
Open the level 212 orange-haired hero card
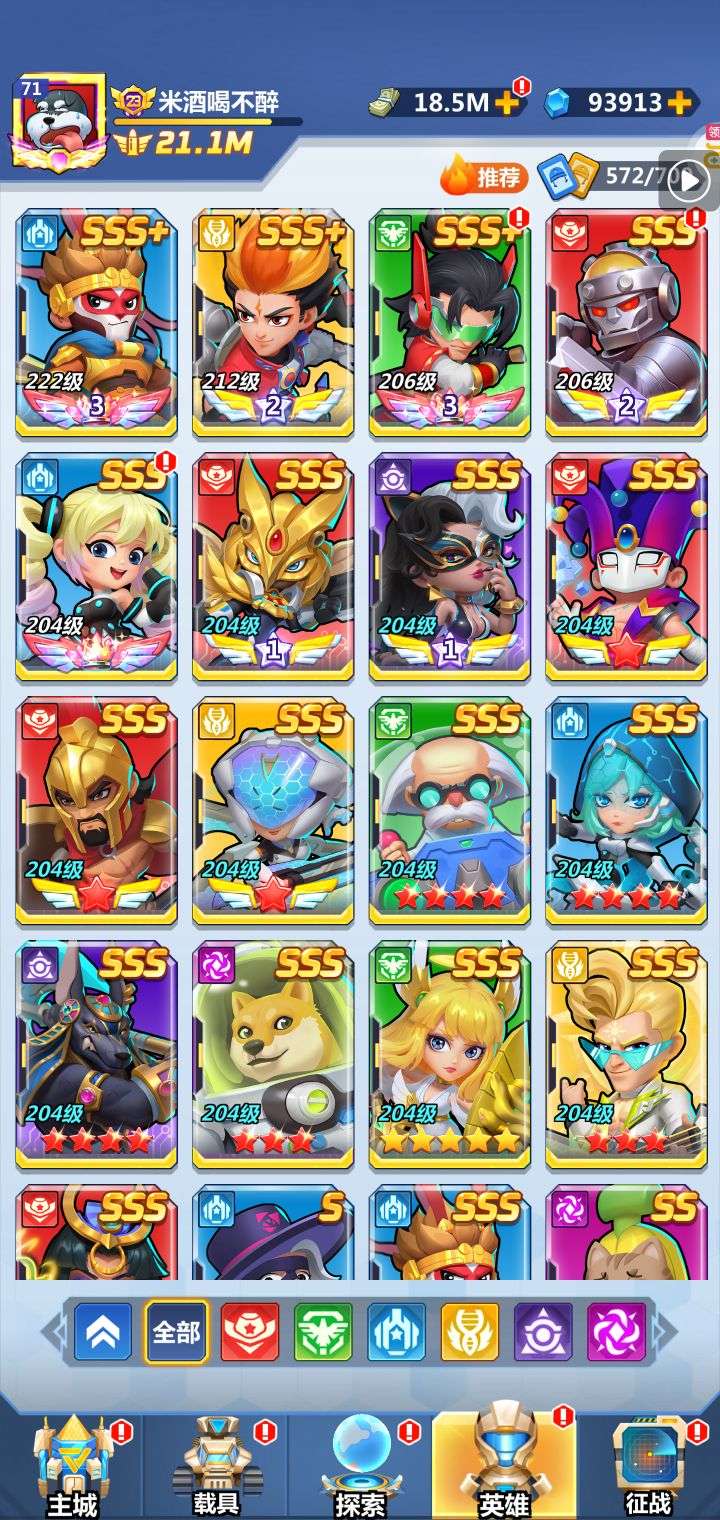click(273, 323)
